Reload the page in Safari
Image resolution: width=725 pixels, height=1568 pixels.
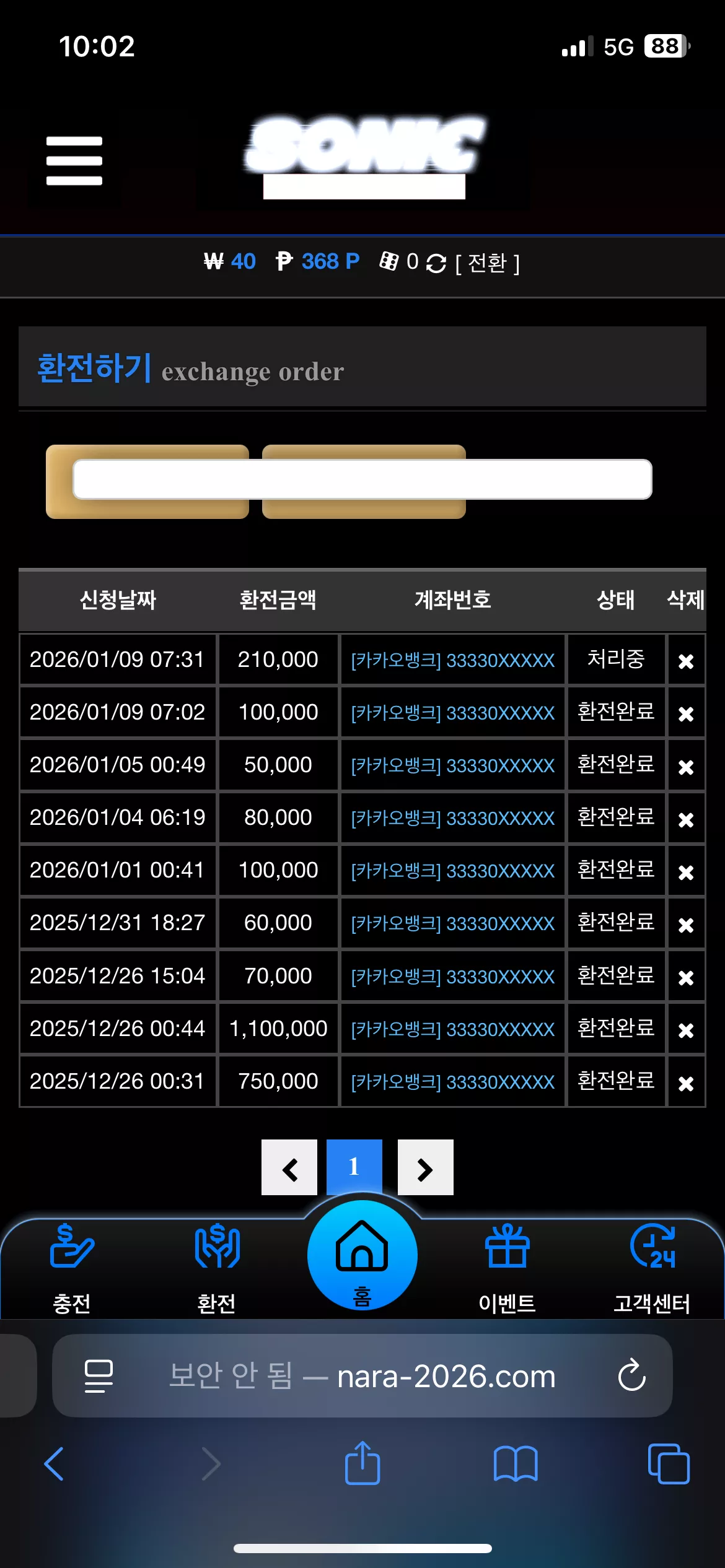coord(631,1375)
